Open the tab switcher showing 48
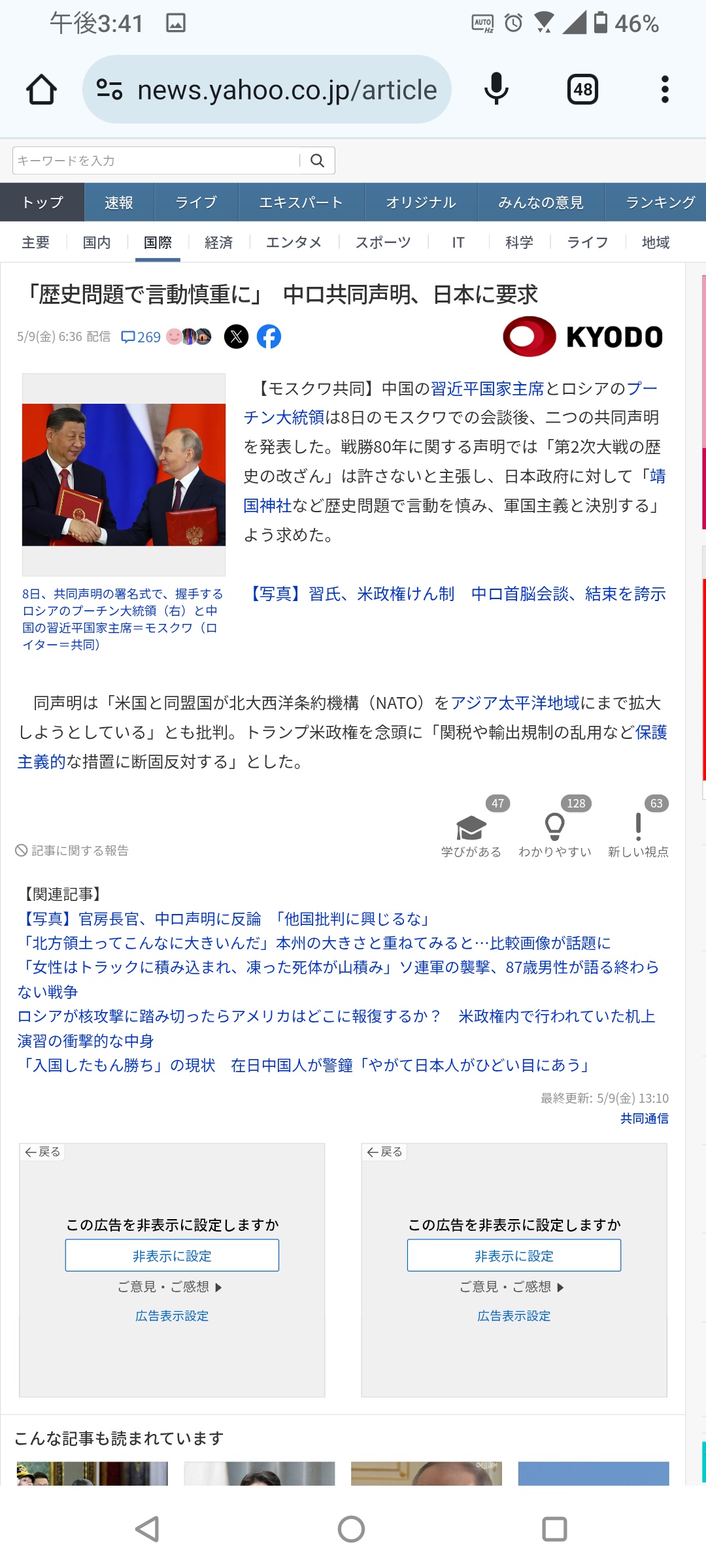The width and height of the screenshot is (706, 1568). (x=582, y=90)
